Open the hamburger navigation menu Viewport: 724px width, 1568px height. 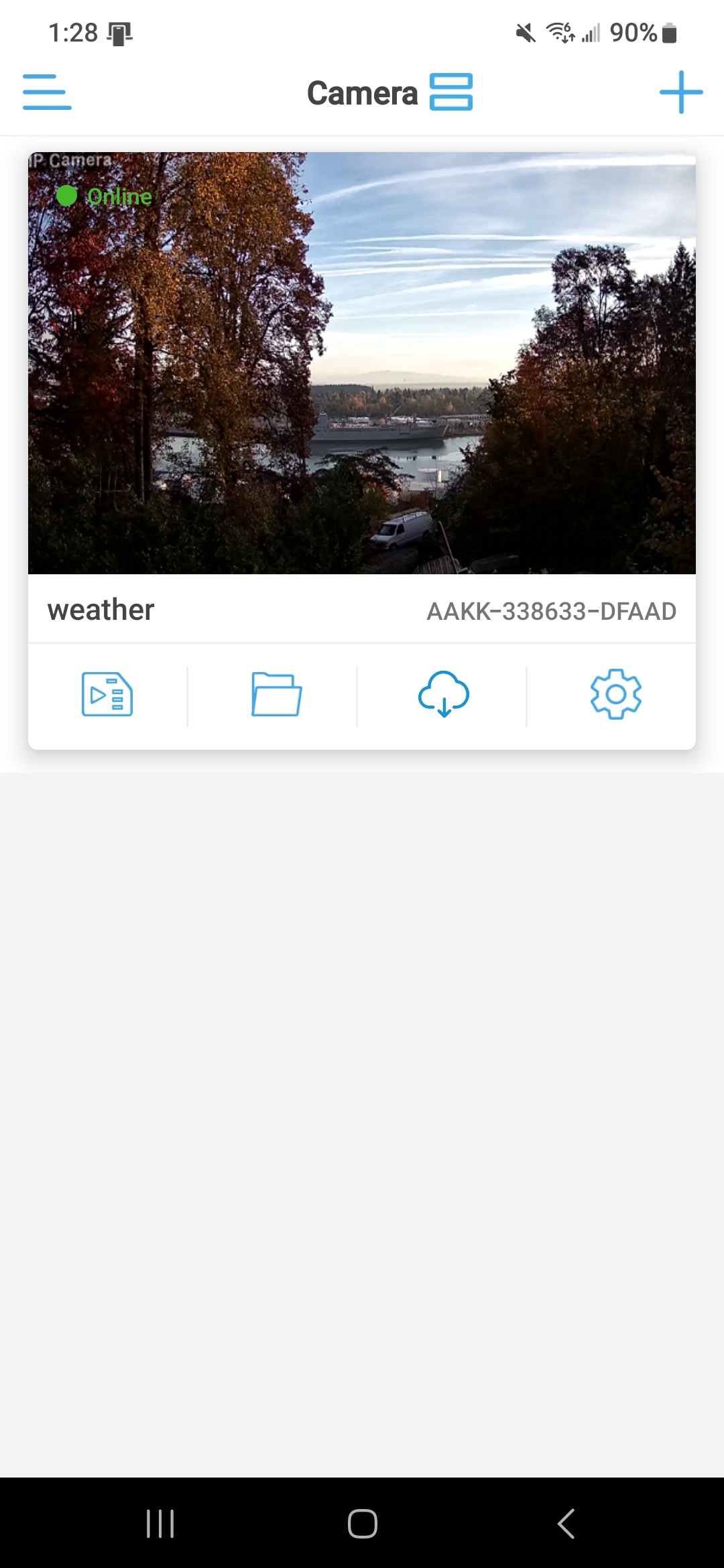47,92
